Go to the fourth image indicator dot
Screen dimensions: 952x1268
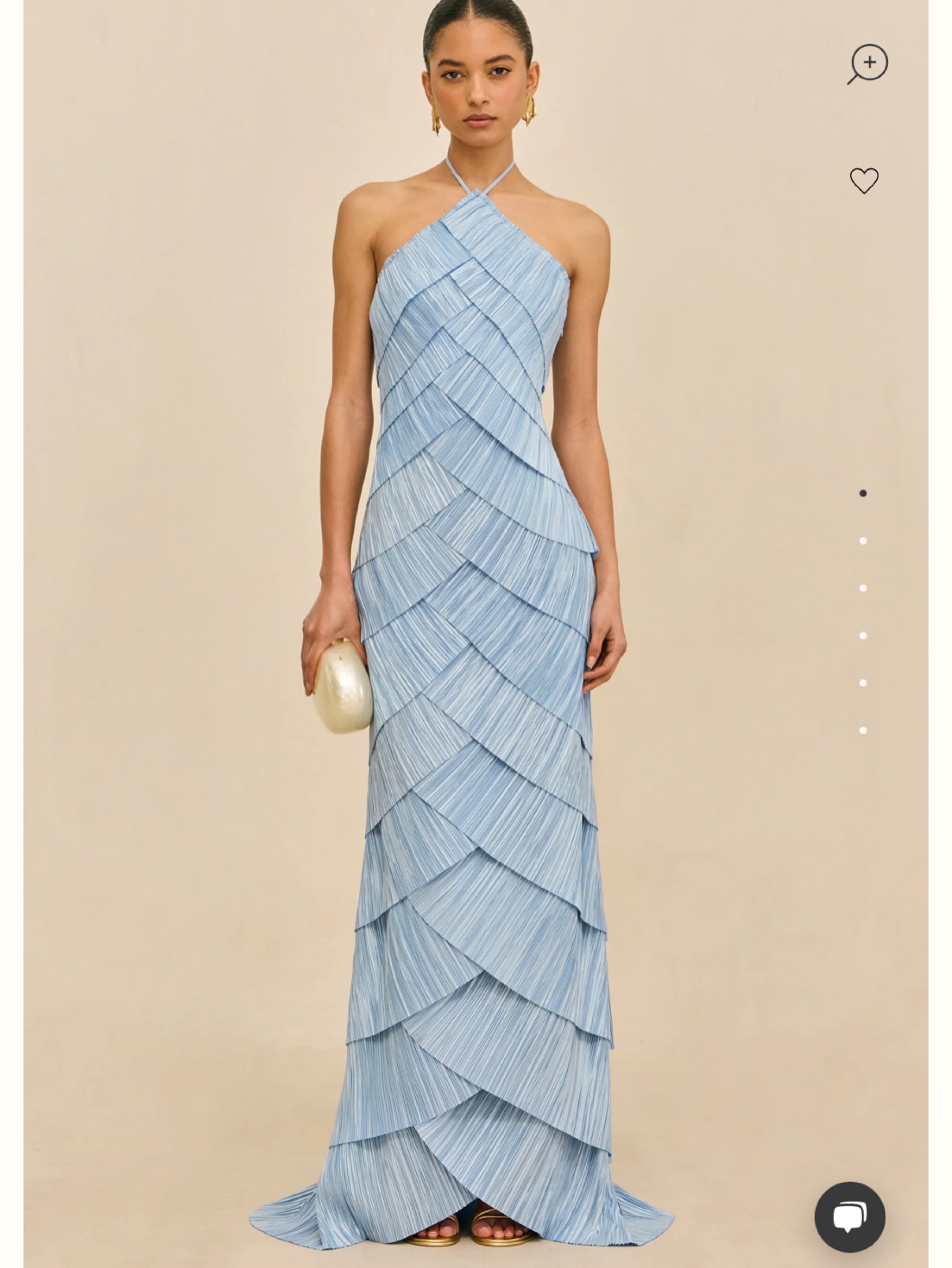click(x=863, y=635)
